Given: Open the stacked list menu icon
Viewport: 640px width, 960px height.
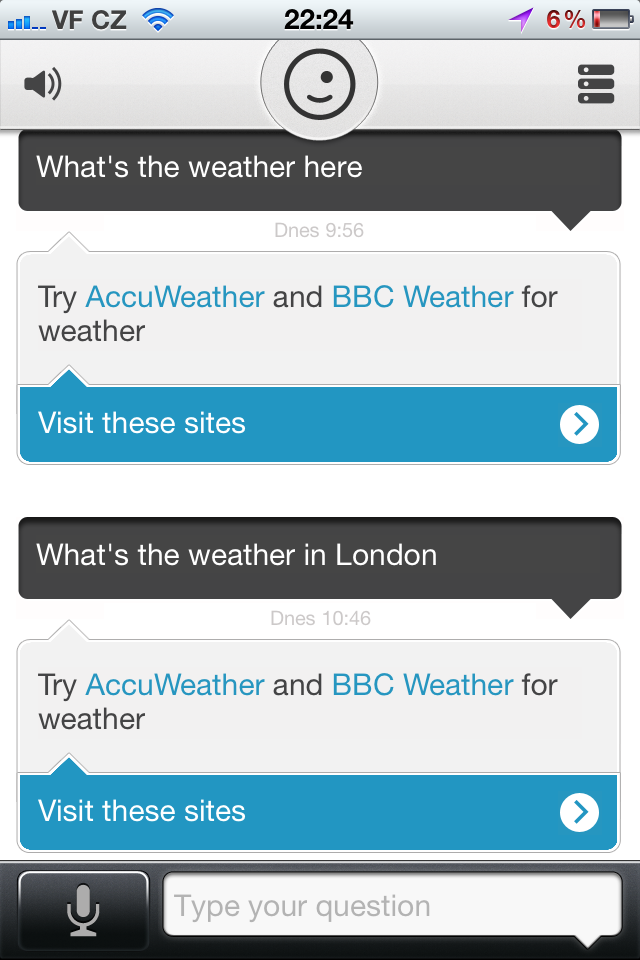Looking at the screenshot, I should pos(596,85).
